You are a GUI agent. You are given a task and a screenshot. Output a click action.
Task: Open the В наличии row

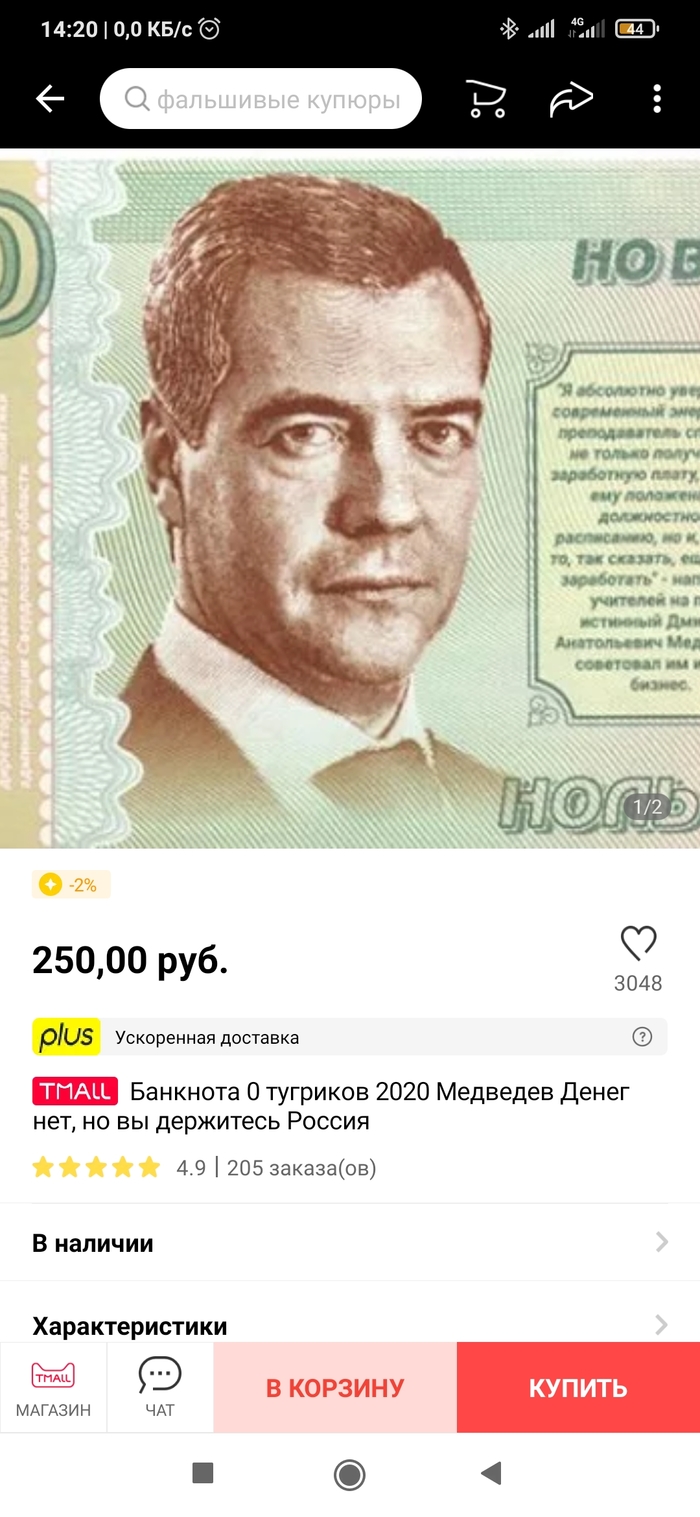pyautogui.click(x=350, y=1243)
